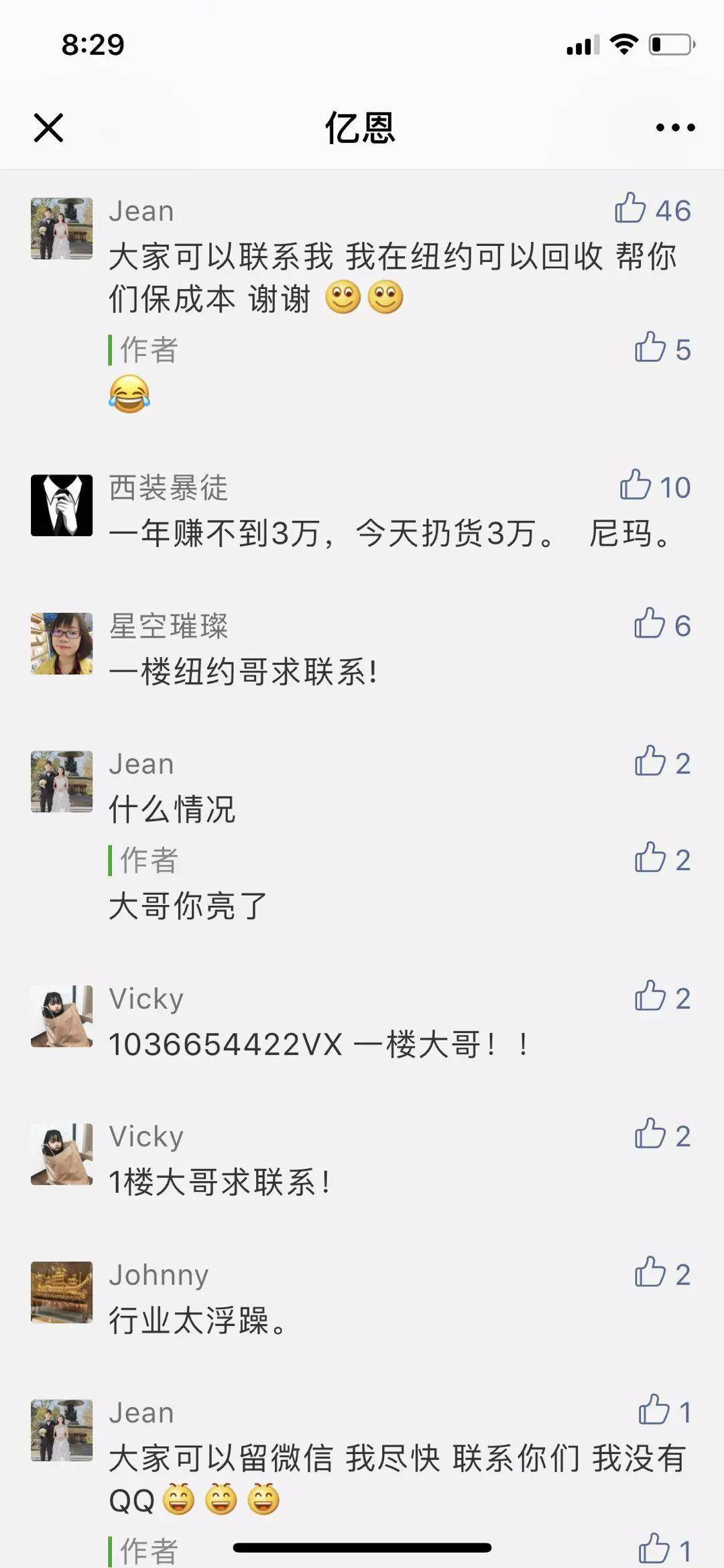
Task: Open the three-dot more options menu
Action: (x=675, y=127)
